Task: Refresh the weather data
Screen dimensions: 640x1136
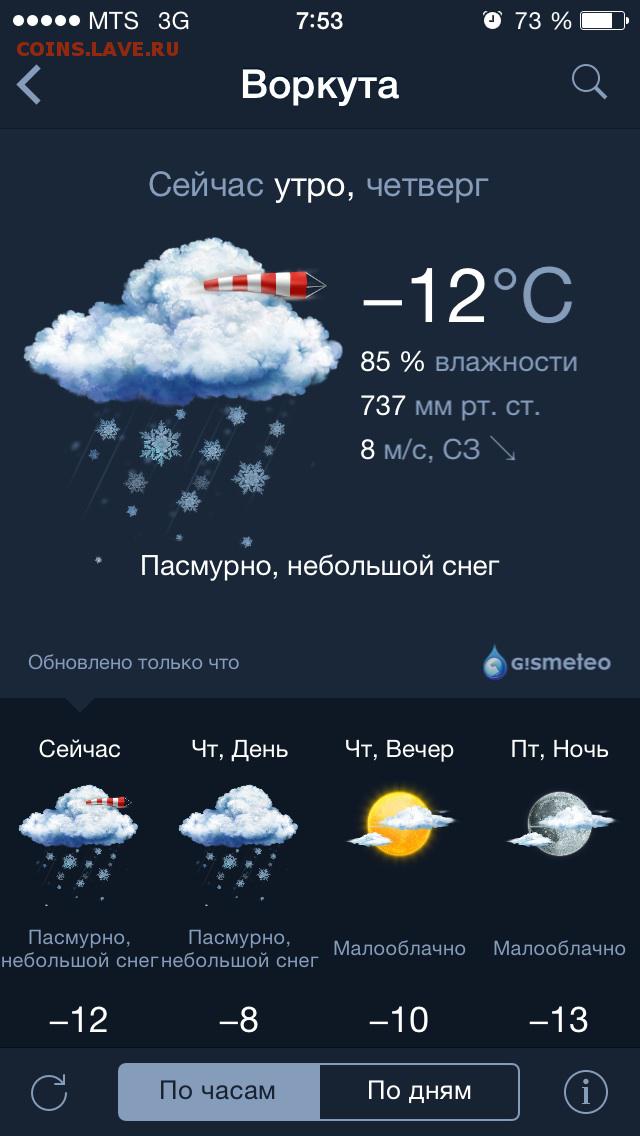Action: 49,1091
